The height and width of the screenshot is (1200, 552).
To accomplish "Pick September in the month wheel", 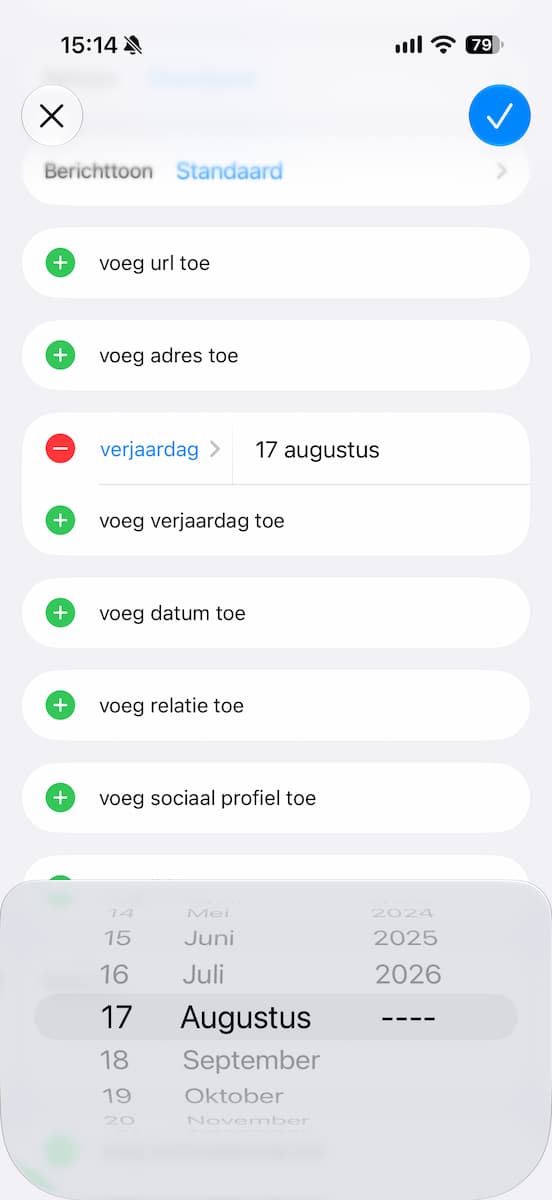I will (x=251, y=1060).
